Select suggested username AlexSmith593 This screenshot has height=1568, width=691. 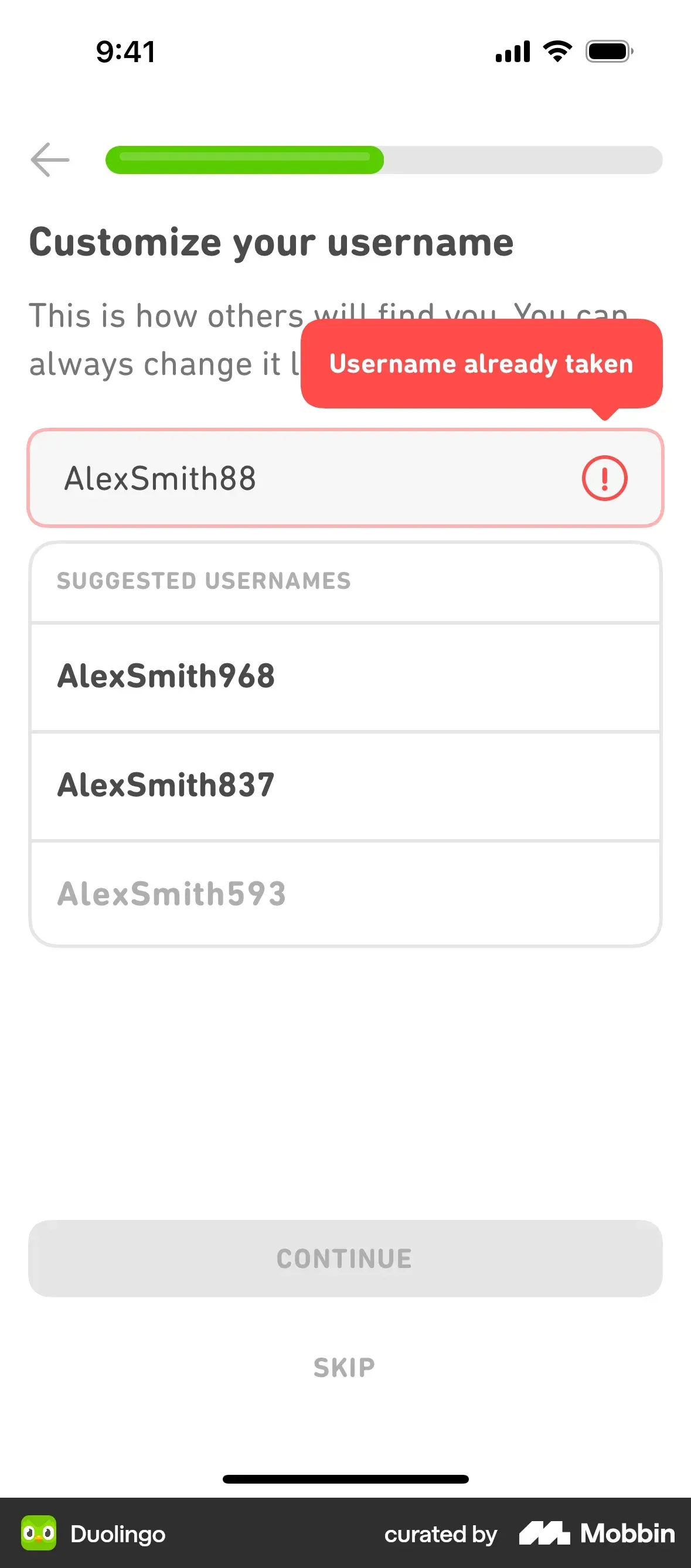point(171,893)
